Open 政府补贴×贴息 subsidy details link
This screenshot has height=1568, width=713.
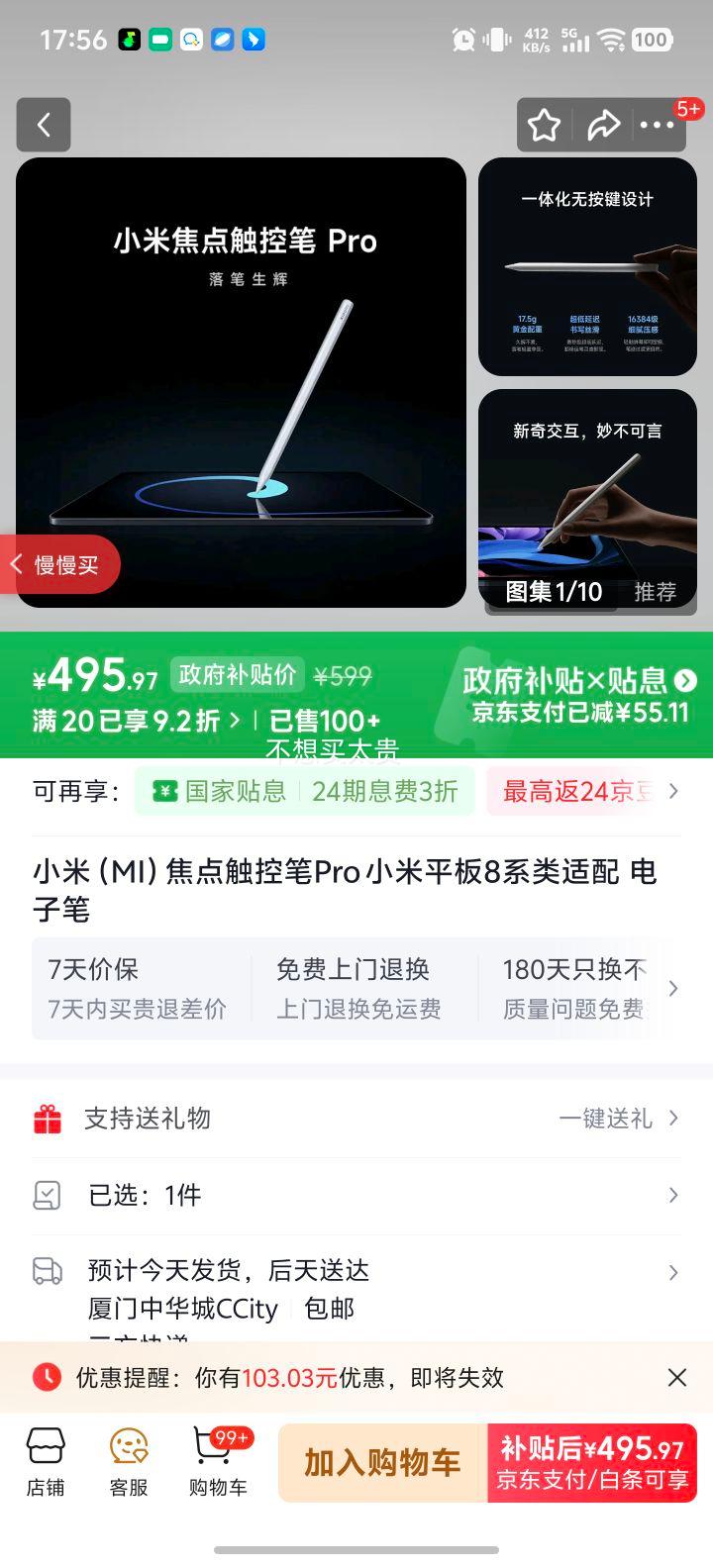coord(569,681)
